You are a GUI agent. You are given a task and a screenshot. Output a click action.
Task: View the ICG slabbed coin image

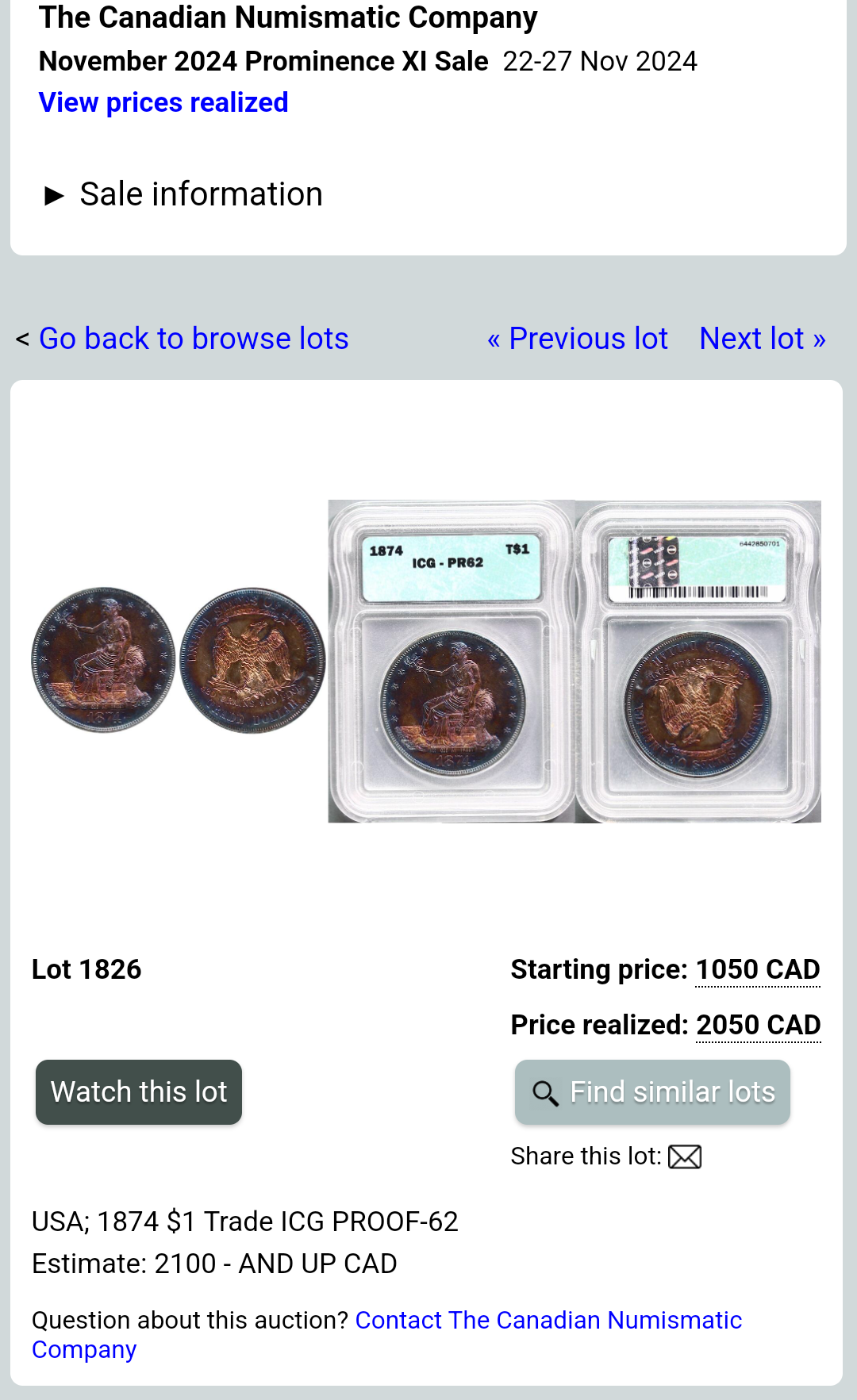tap(575, 662)
